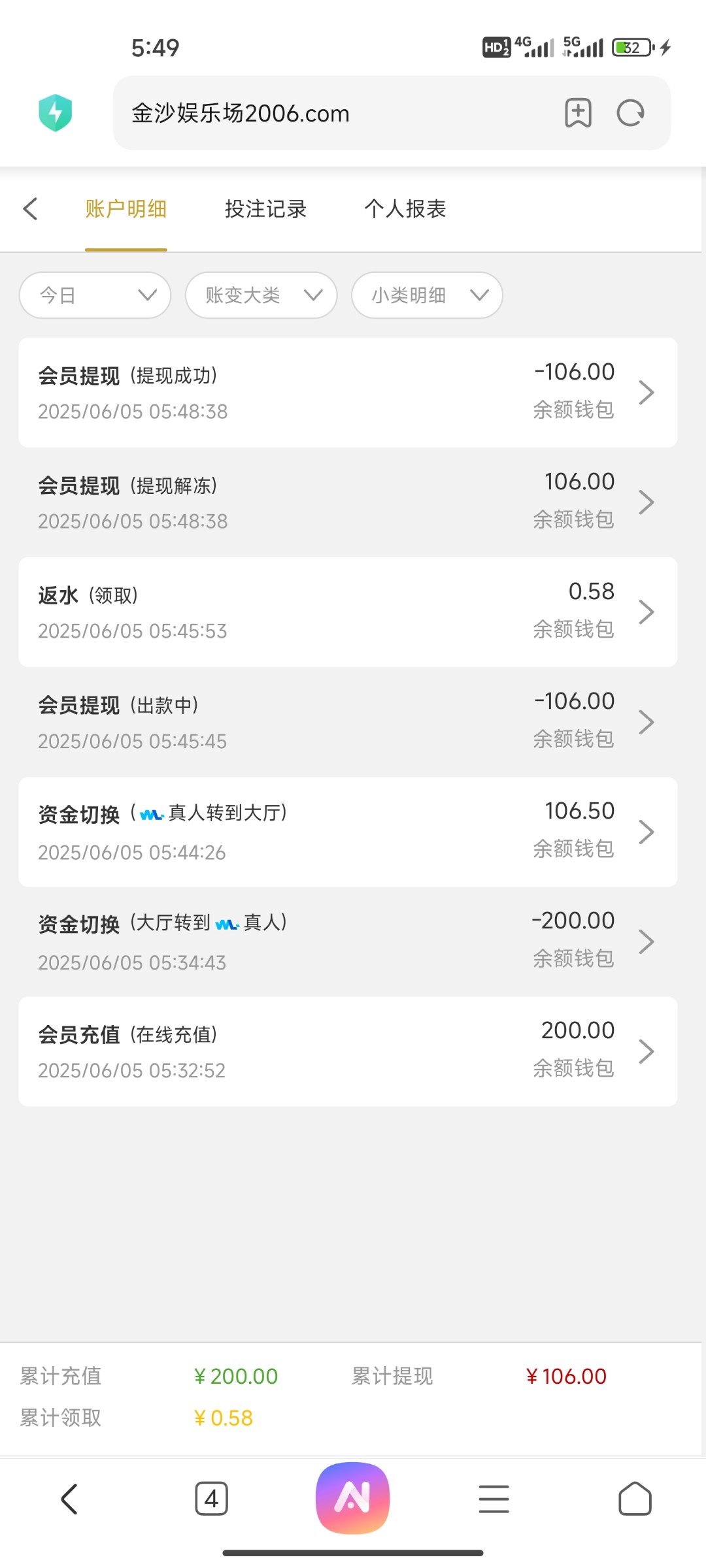The height and width of the screenshot is (1568, 706).
Task: Expand the 账变大类 dropdown
Action: point(261,295)
